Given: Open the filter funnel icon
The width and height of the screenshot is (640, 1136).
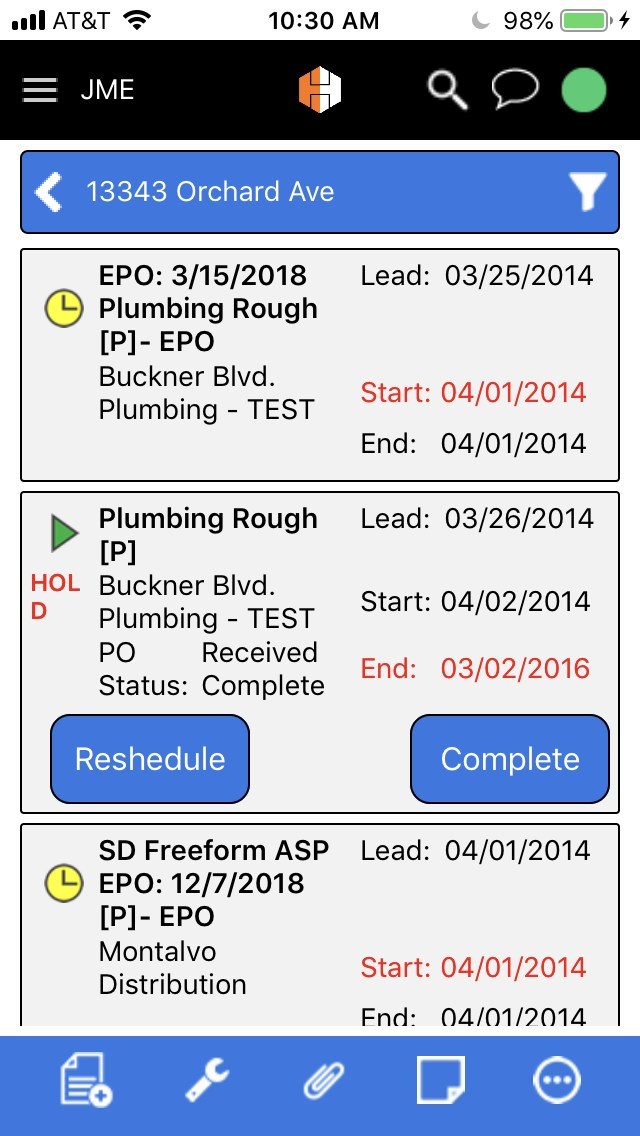Looking at the screenshot, I should coord(586,192).
